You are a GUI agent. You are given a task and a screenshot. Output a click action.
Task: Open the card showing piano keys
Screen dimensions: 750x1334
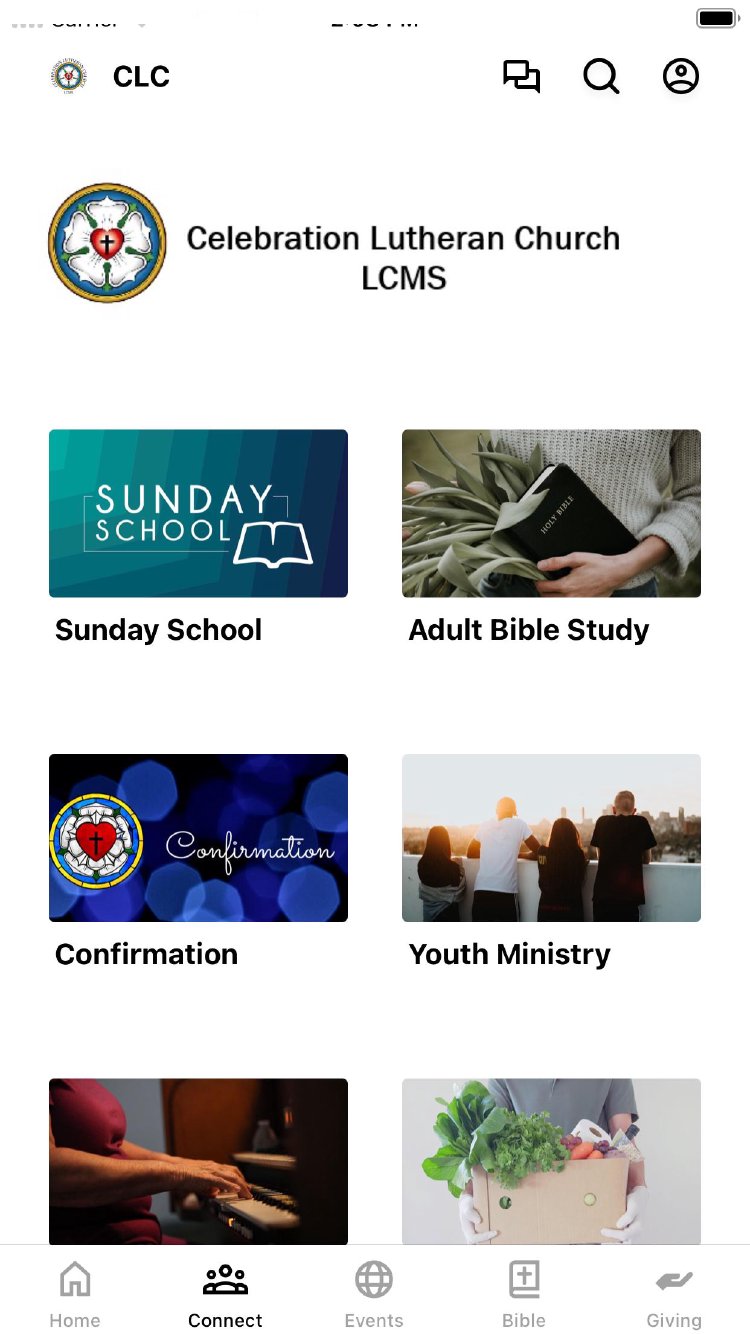pyautogui.click(x=198, y=1161)
